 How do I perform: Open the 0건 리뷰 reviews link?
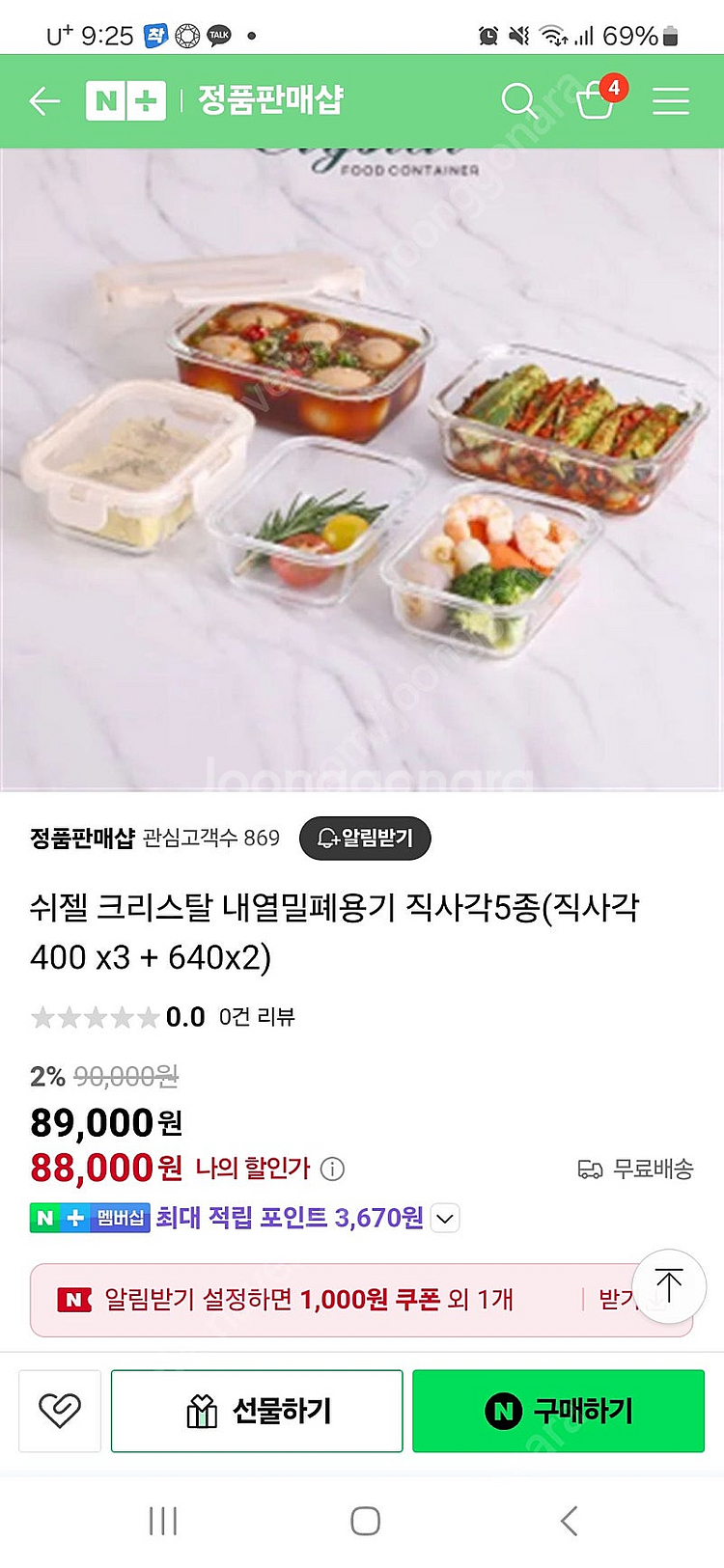[257, 1017]
